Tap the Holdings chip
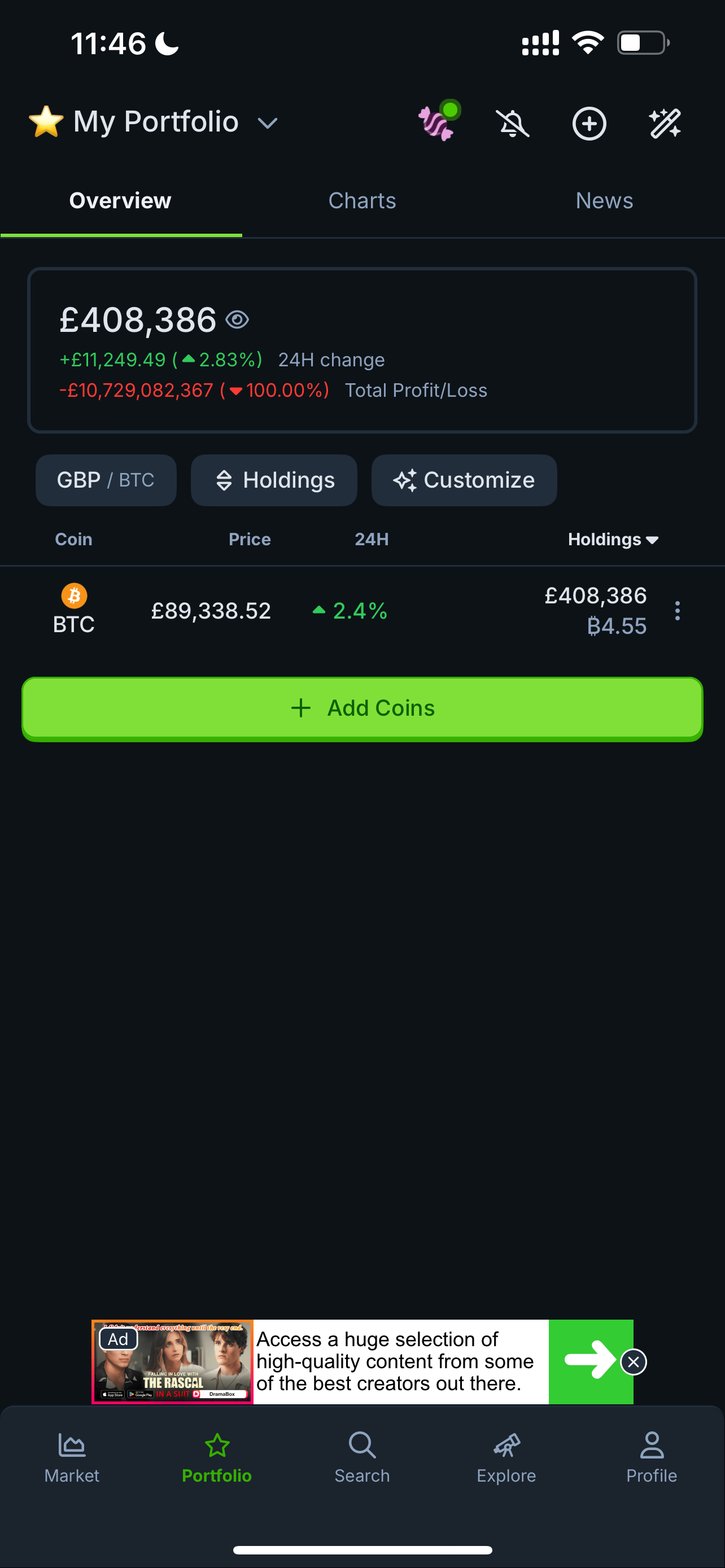The image size is (725, 1568). pos(274,480)
